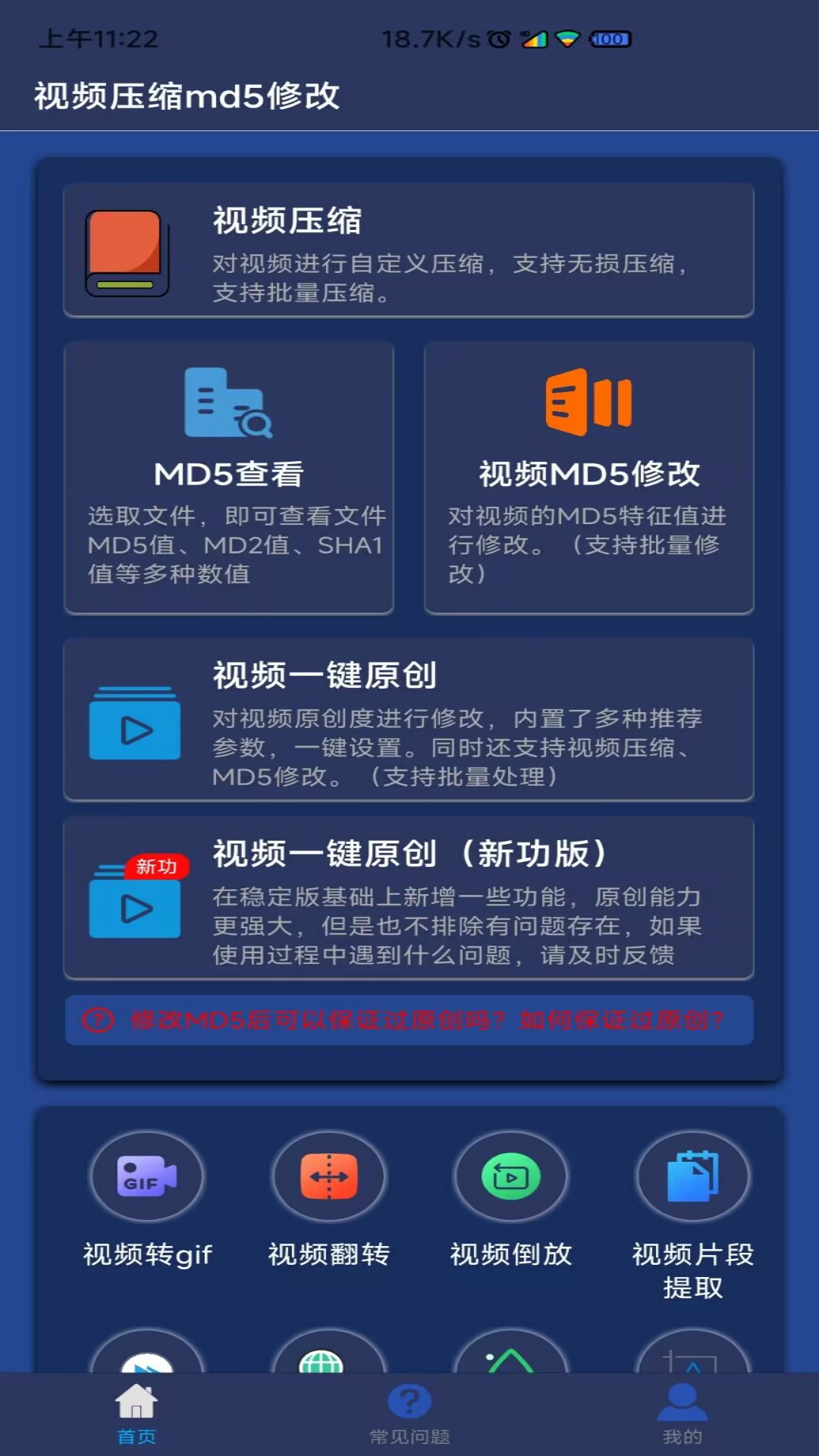The image size is (819, 1456).
Task: Open the green 视频倒放 reverse icon
Action: pos(511,1175)
